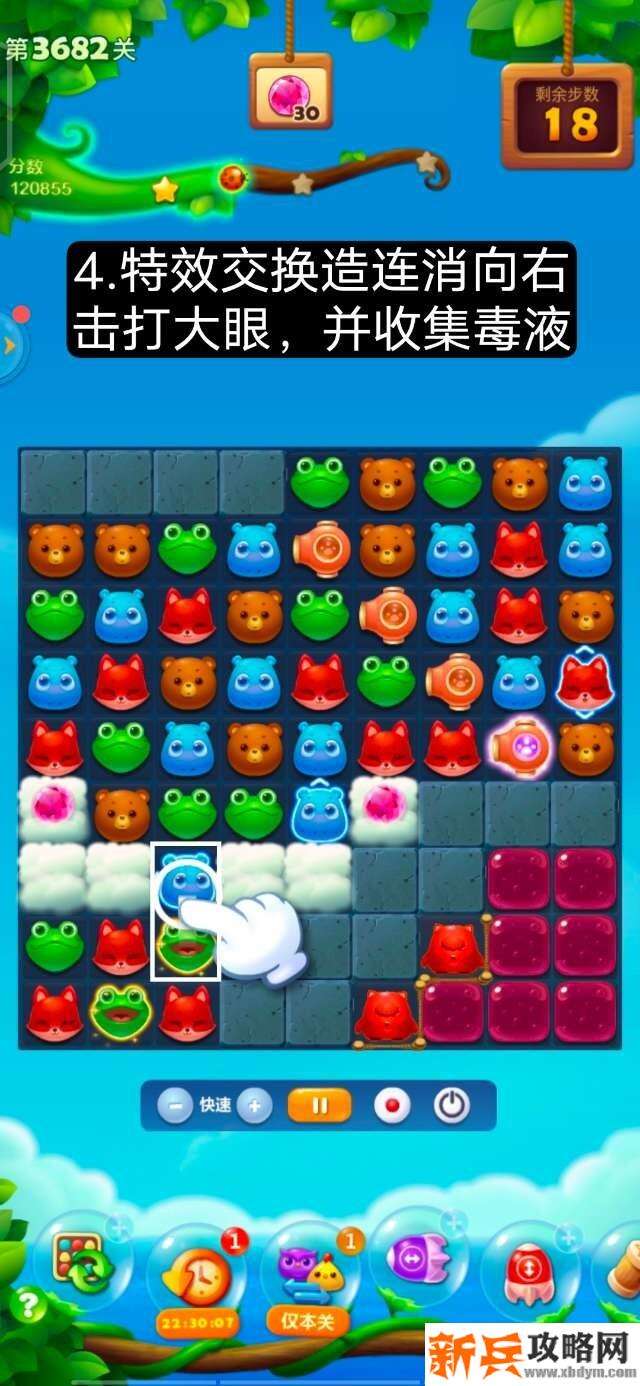Tap the red record button
The width and height of the screenshot is (640, 1386).
(392, 1106)
